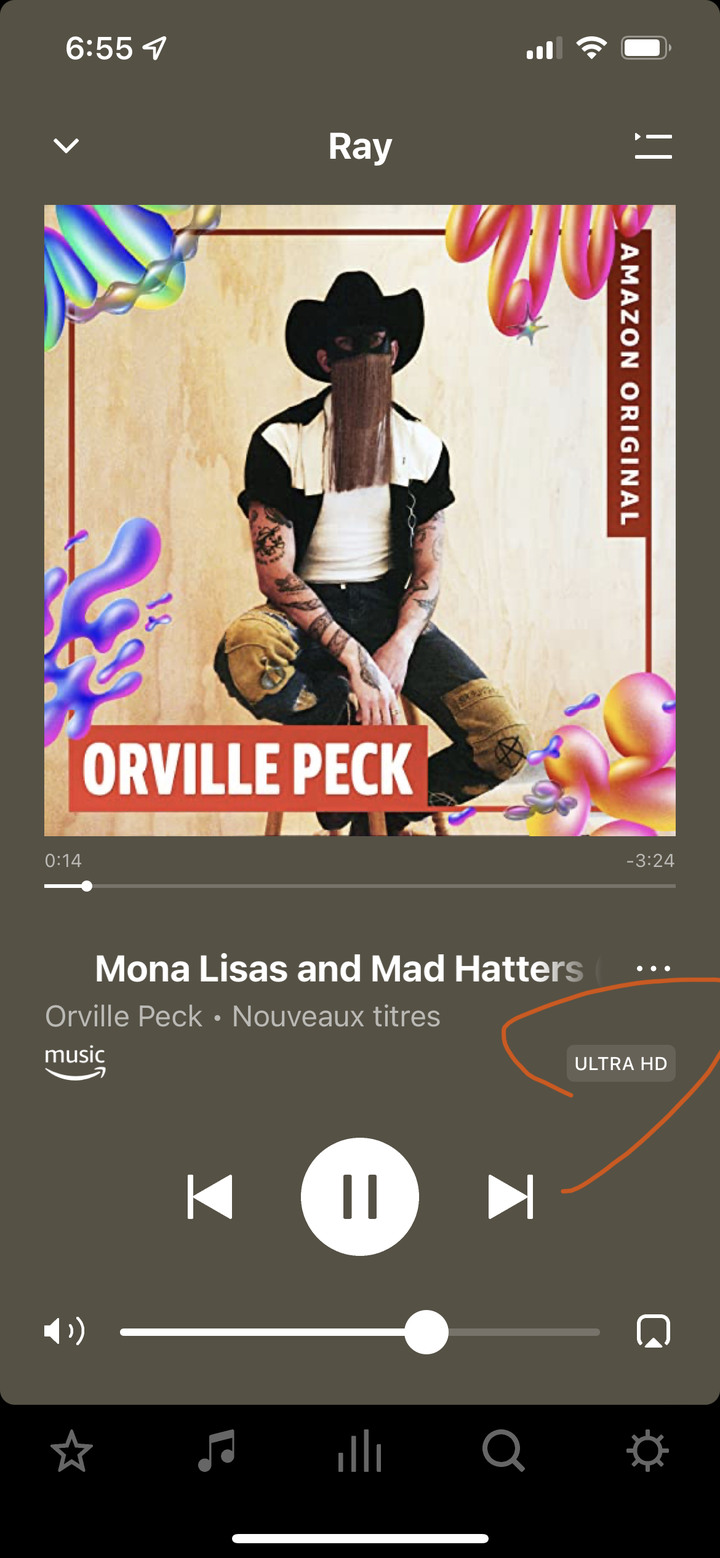This screenshot has height=1558, width=720.
Task: Open the AirPlay output selector
Action: coord(653,1332)
